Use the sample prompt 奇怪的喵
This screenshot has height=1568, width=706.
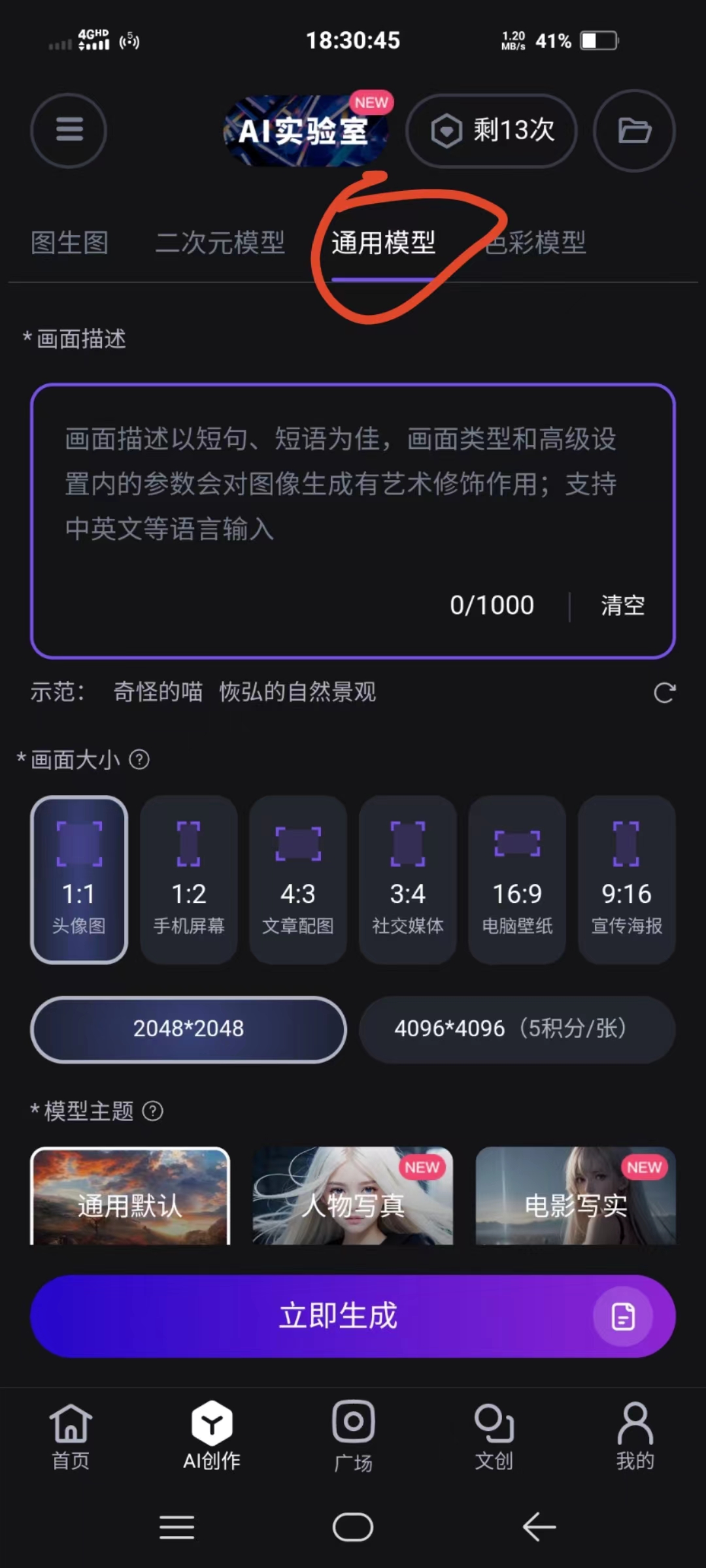point(158,692)
